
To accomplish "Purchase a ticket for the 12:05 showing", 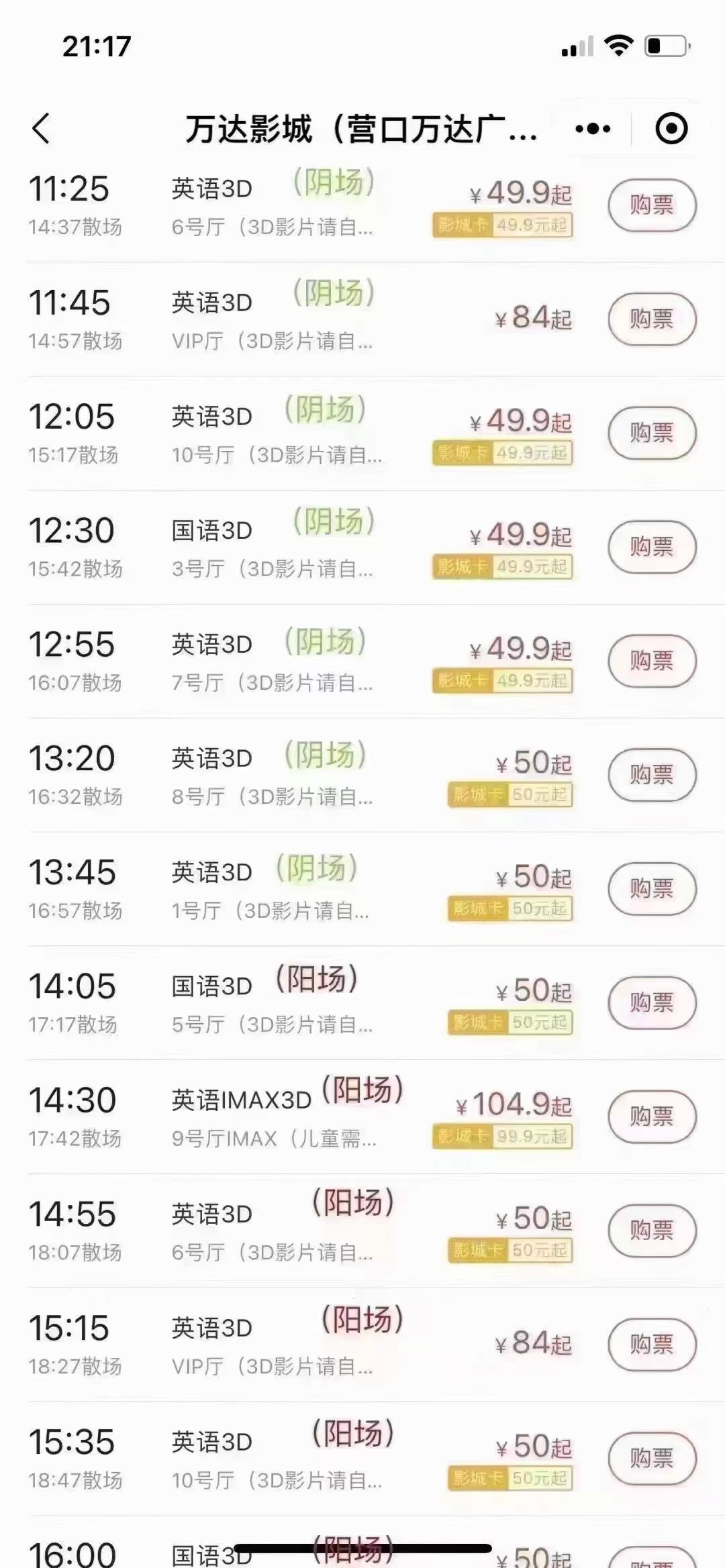I will tap(652, 433).
